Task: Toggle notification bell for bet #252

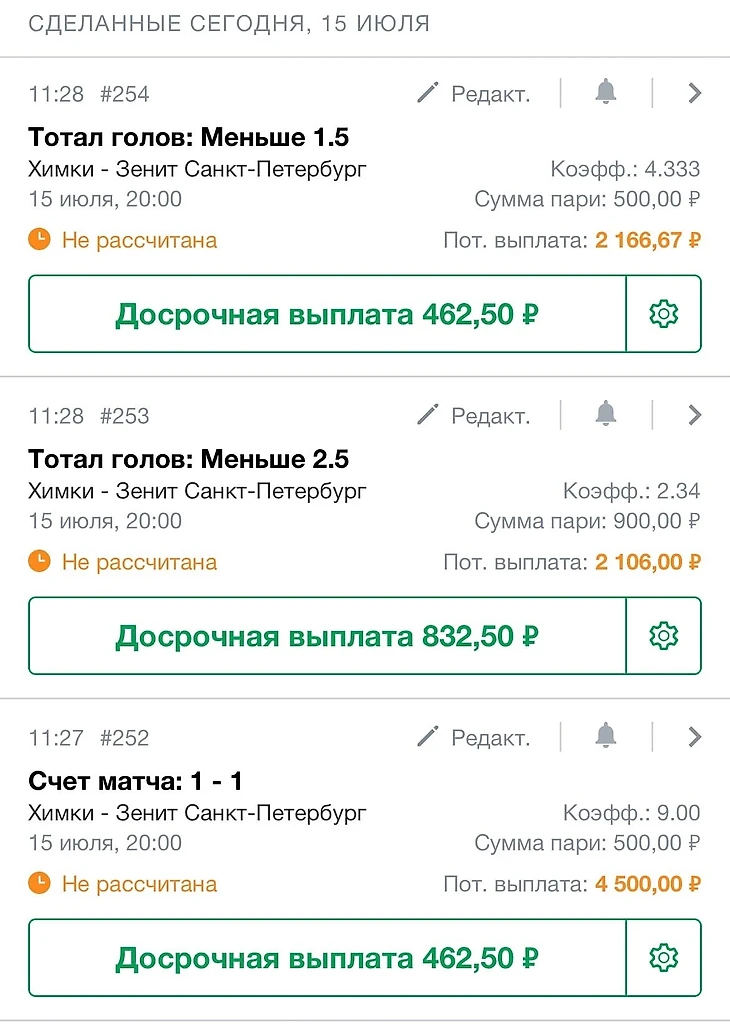Action: 606,736
